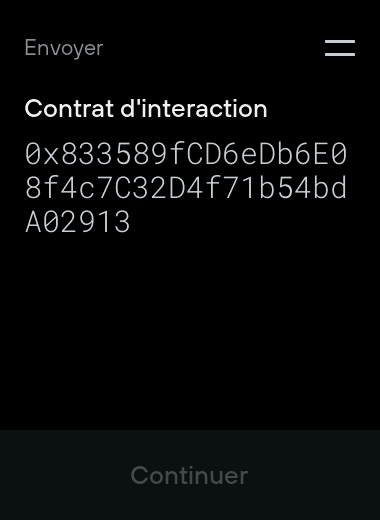Screen dimensions: 380x520
Task: Tap the Continuer button
Action: tap(189, 475)
